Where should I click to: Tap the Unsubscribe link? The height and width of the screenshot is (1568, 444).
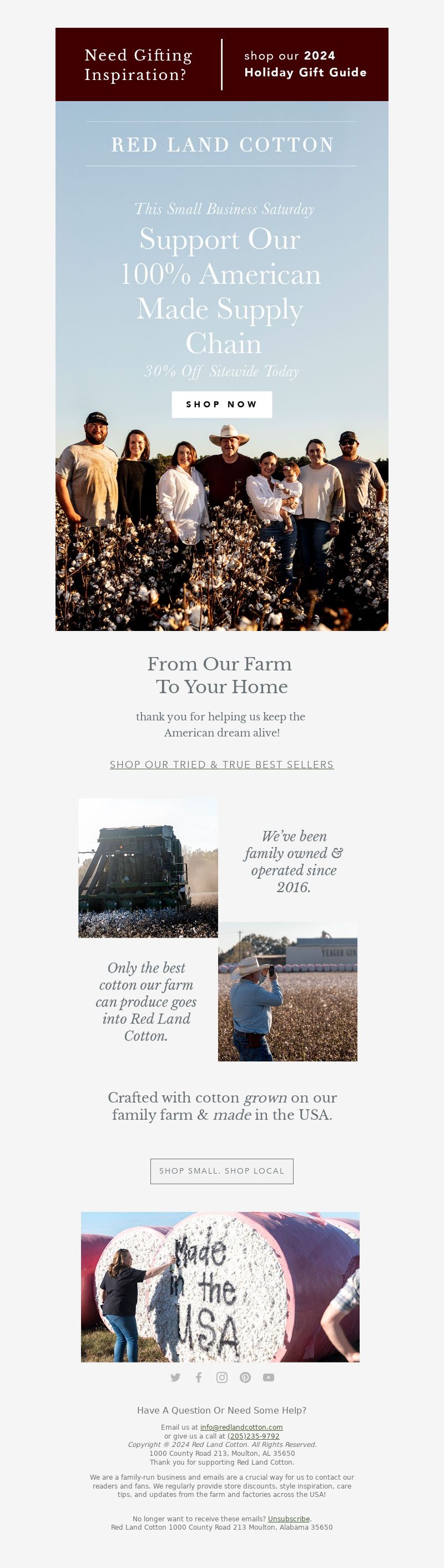289,1519
